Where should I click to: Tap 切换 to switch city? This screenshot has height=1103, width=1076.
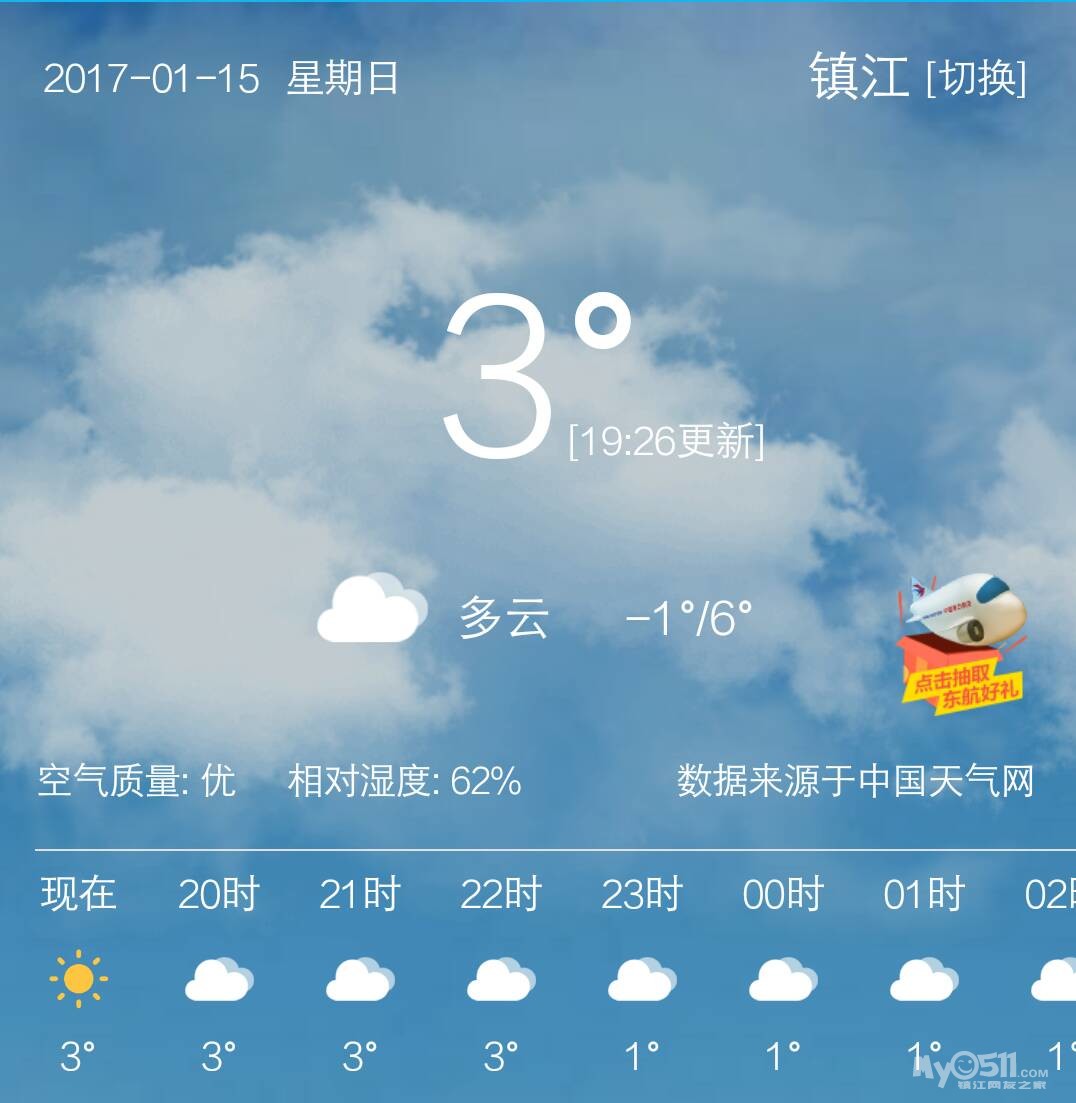(x=976, y=78)
